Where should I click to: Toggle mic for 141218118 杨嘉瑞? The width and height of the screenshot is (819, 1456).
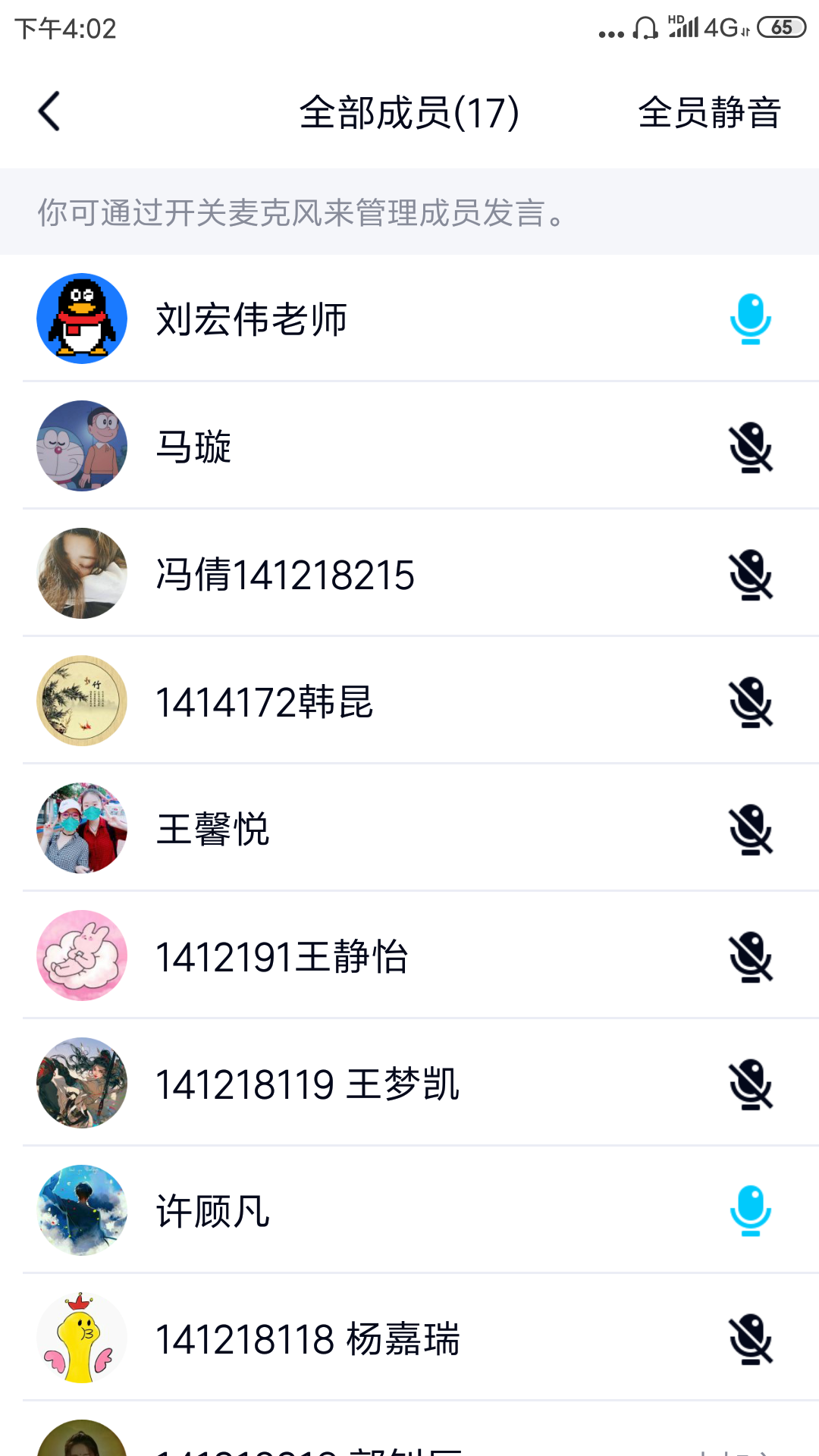(750, 1340)
